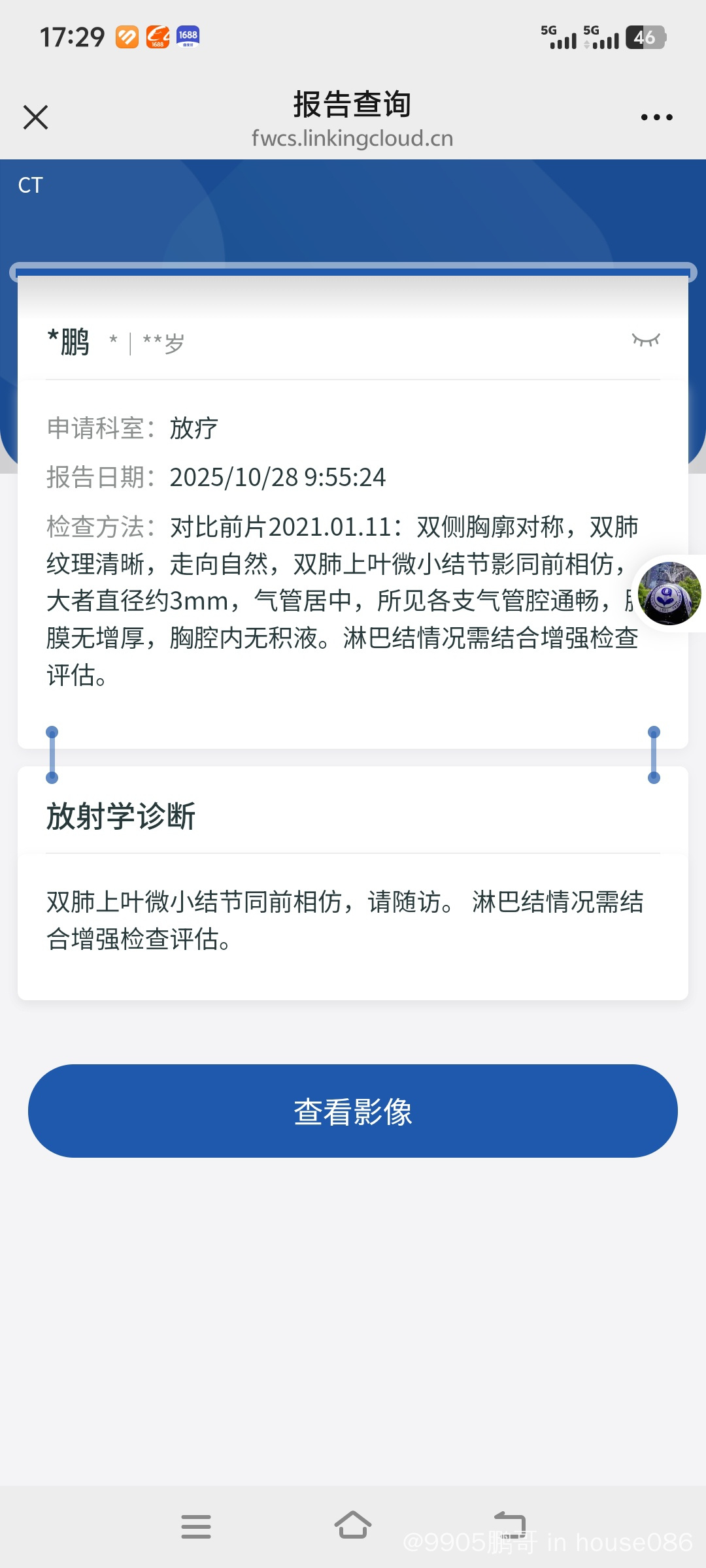The image size is (706, 1568).
Task: Open recent apps menu button
Action: tap(196, 1527)
